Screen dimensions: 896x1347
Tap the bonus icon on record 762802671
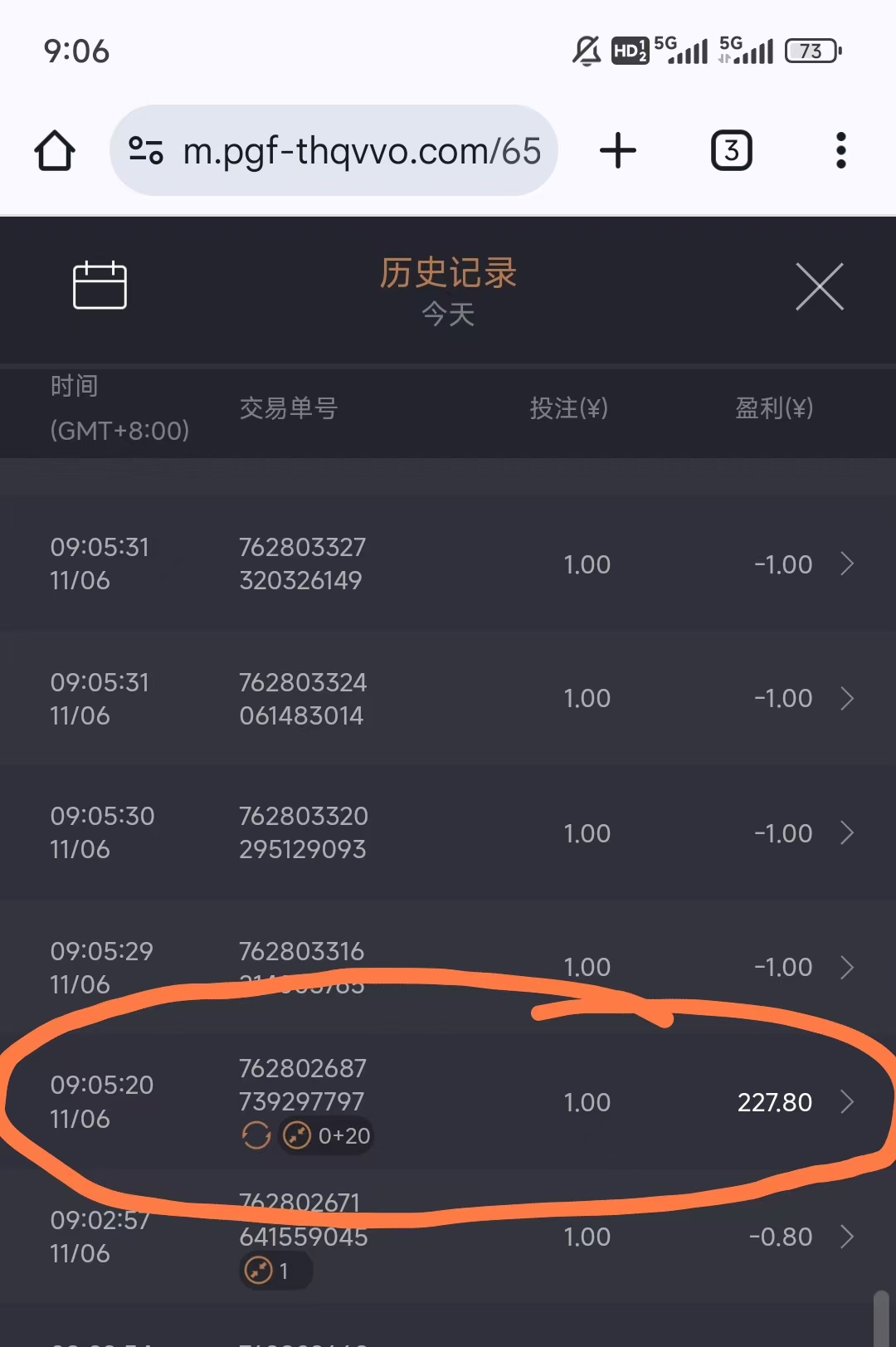click(x=260, y=1271)
